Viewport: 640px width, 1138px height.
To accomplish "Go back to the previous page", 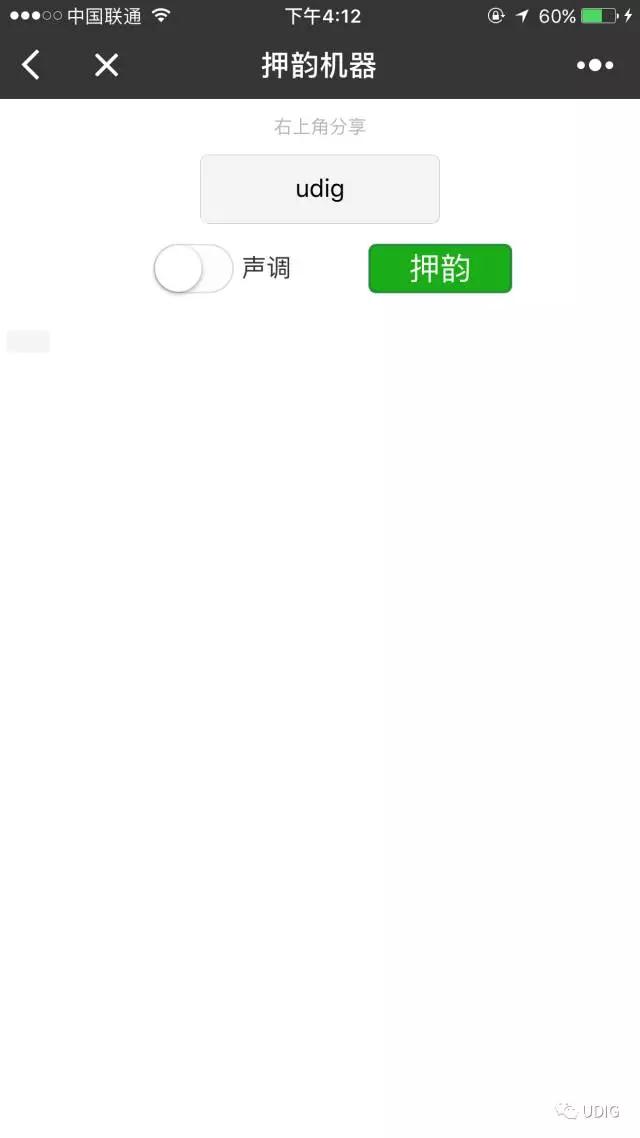I will tap(32, 66).
